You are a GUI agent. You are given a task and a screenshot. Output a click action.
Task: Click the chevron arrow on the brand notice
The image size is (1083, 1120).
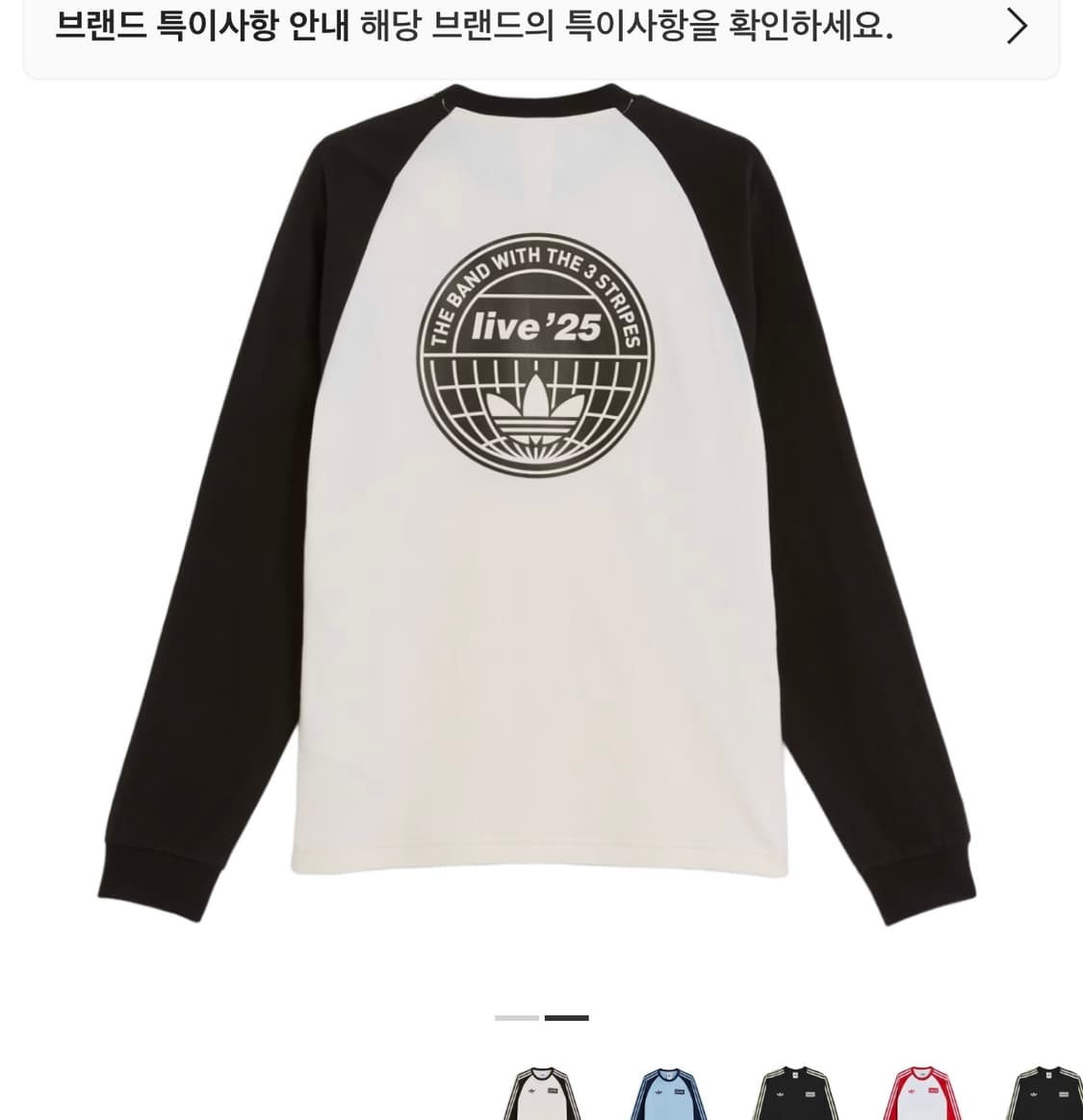[1018, 27]
